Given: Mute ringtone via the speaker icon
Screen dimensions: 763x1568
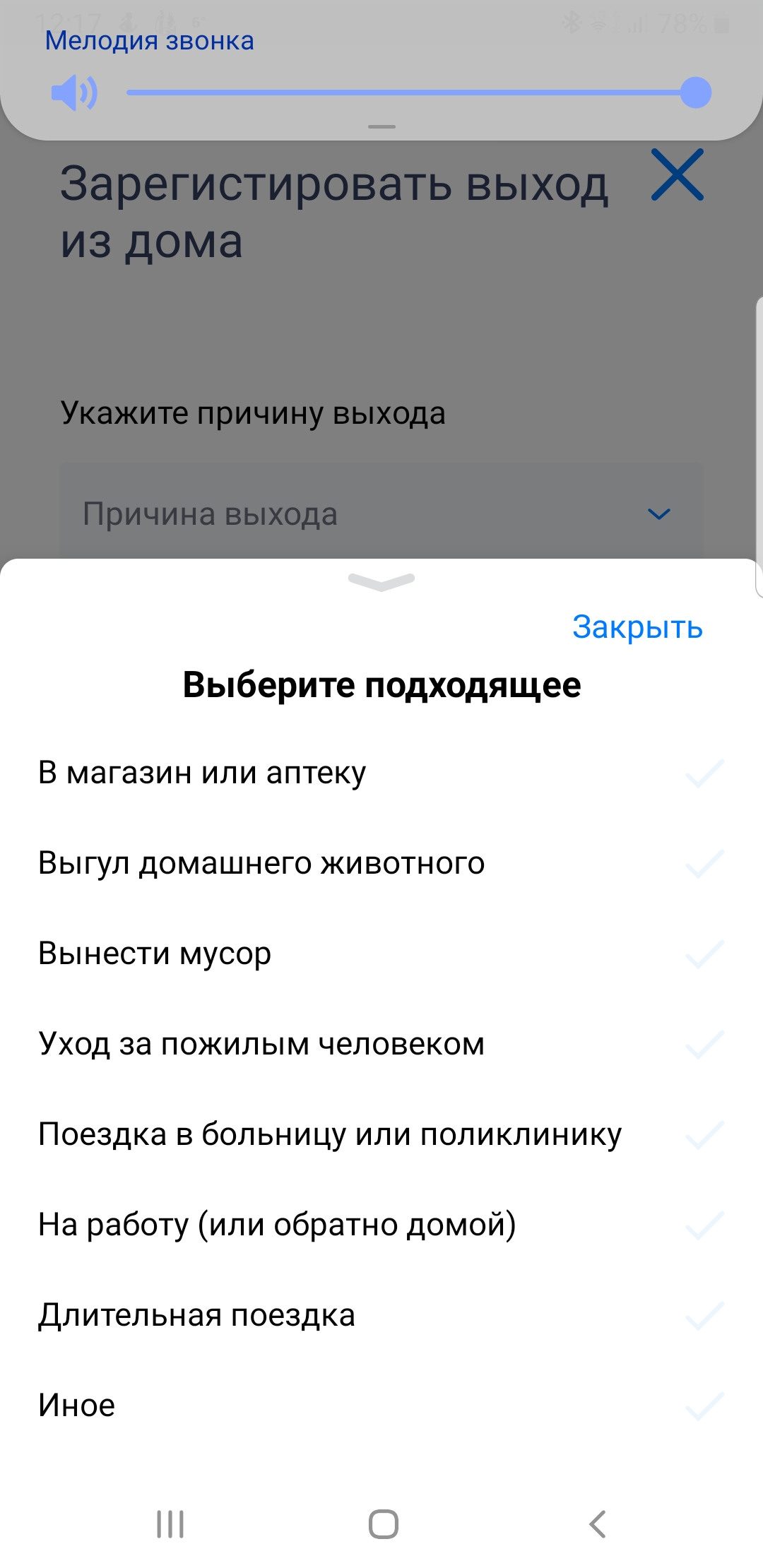Looking at the screenshot, I should click(x=74, y=93).
